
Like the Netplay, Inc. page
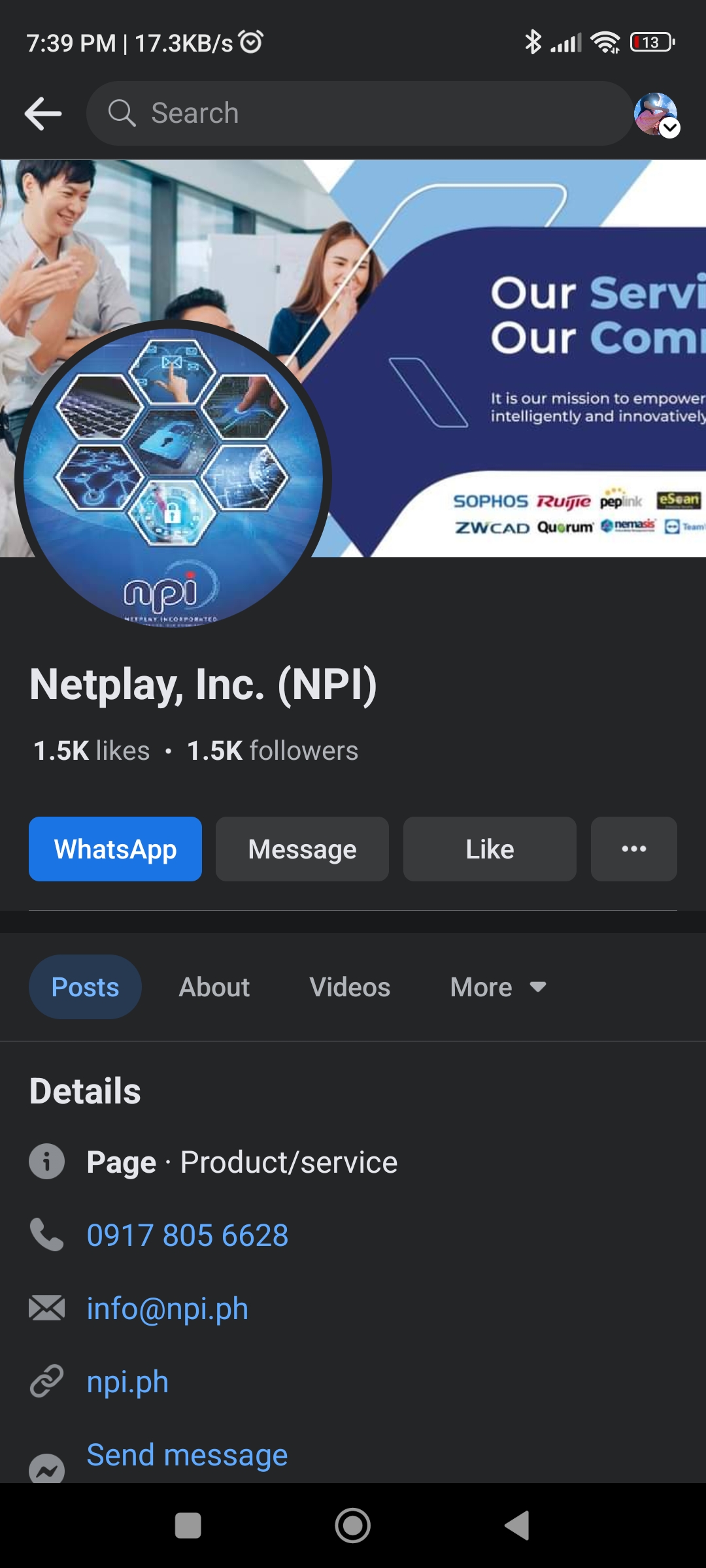(490, 849)
